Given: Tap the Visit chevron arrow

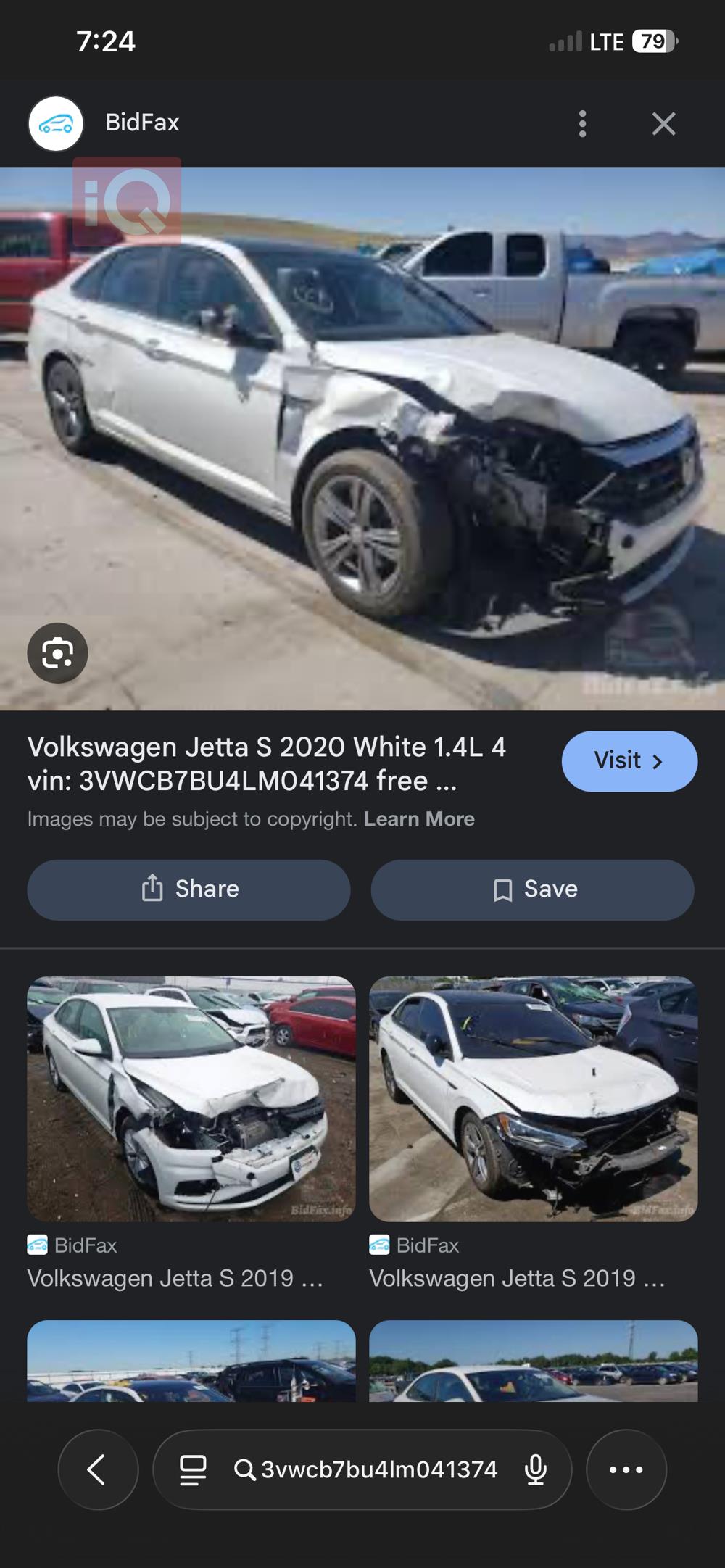Looking at the screenshot, I should [x=658, y=761].
